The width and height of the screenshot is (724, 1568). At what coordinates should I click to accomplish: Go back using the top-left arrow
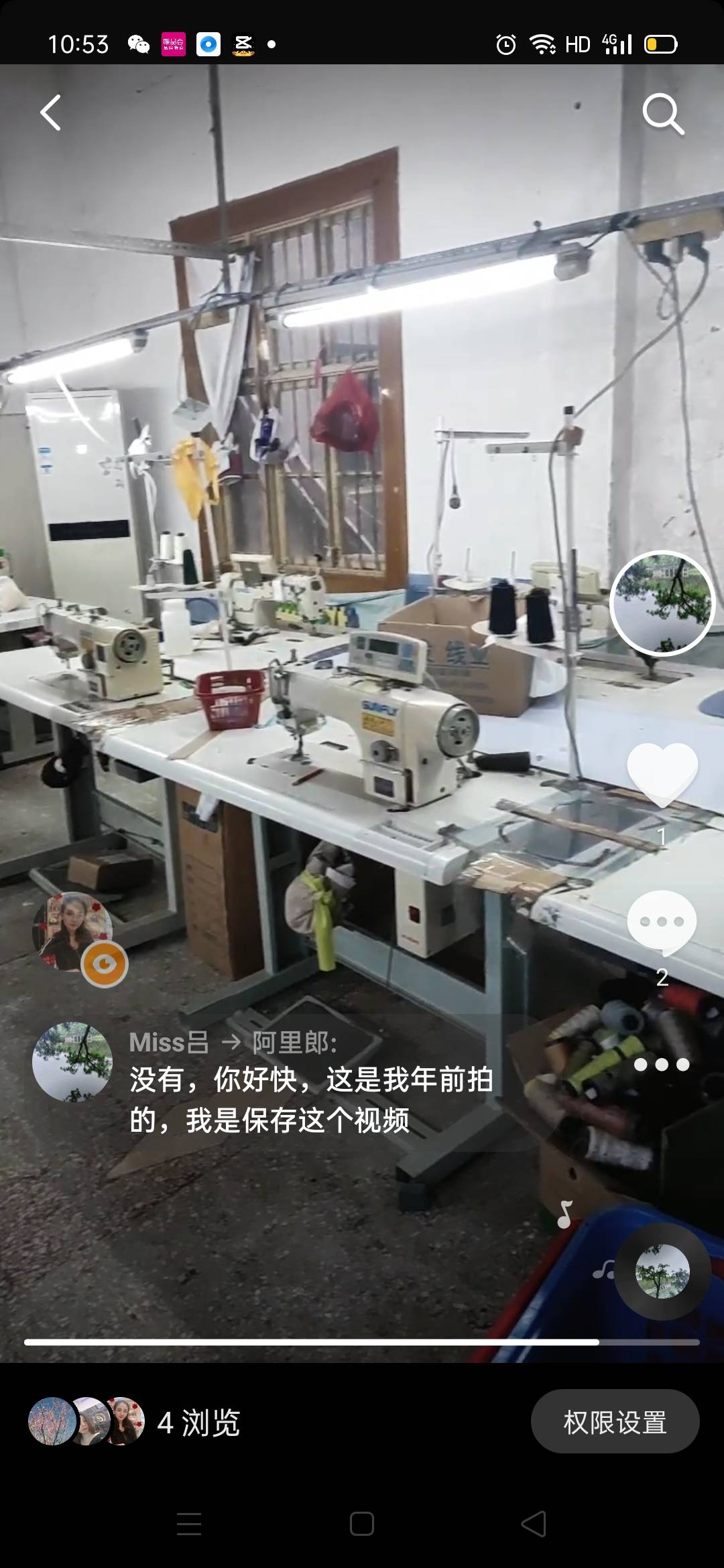(51, 112)
